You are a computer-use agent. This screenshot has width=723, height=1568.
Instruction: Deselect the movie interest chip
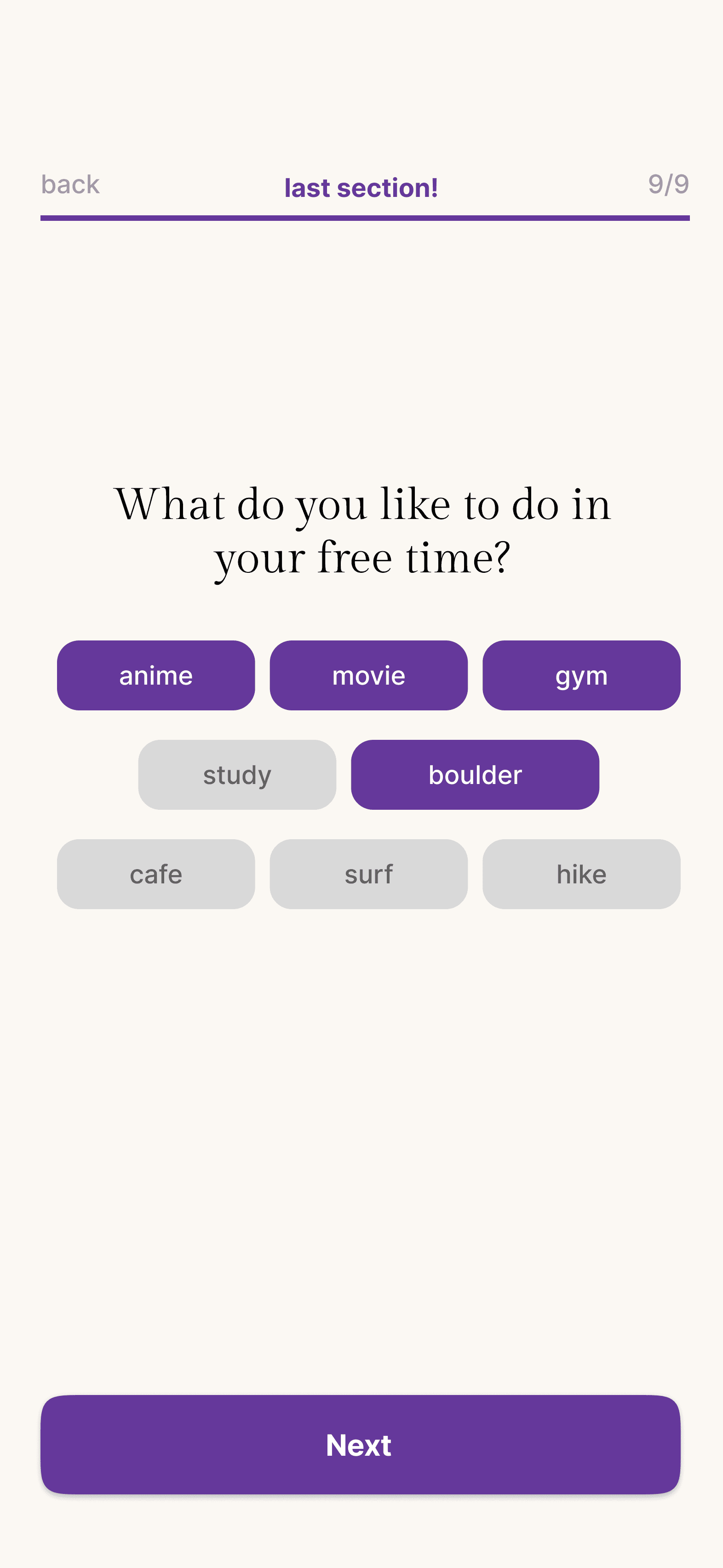tap(368, 675)
